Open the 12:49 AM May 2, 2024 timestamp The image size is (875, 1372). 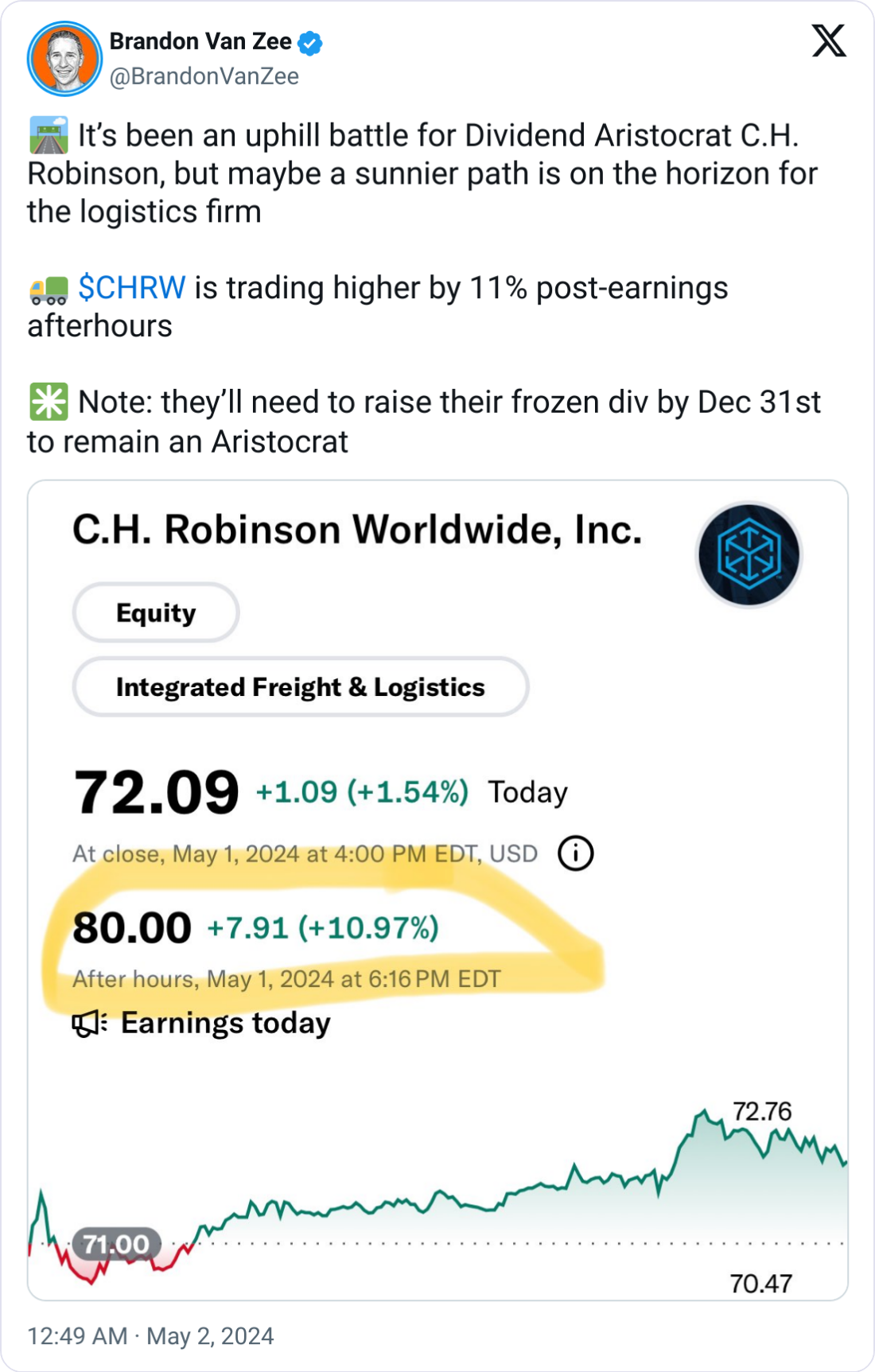(150, 1335)
